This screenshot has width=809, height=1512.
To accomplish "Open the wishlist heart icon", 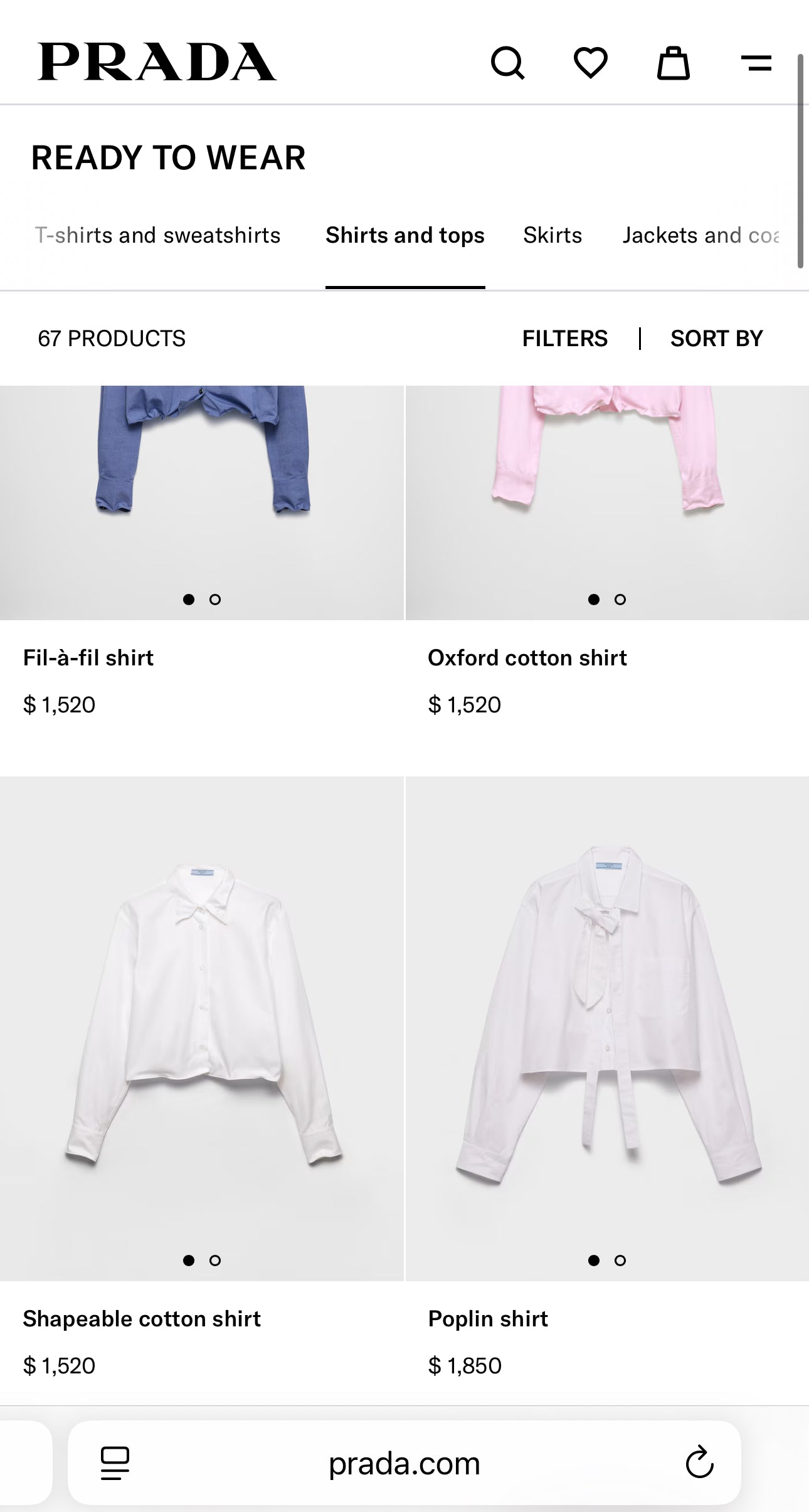I will pyautogui.click(x=590, y=63).
